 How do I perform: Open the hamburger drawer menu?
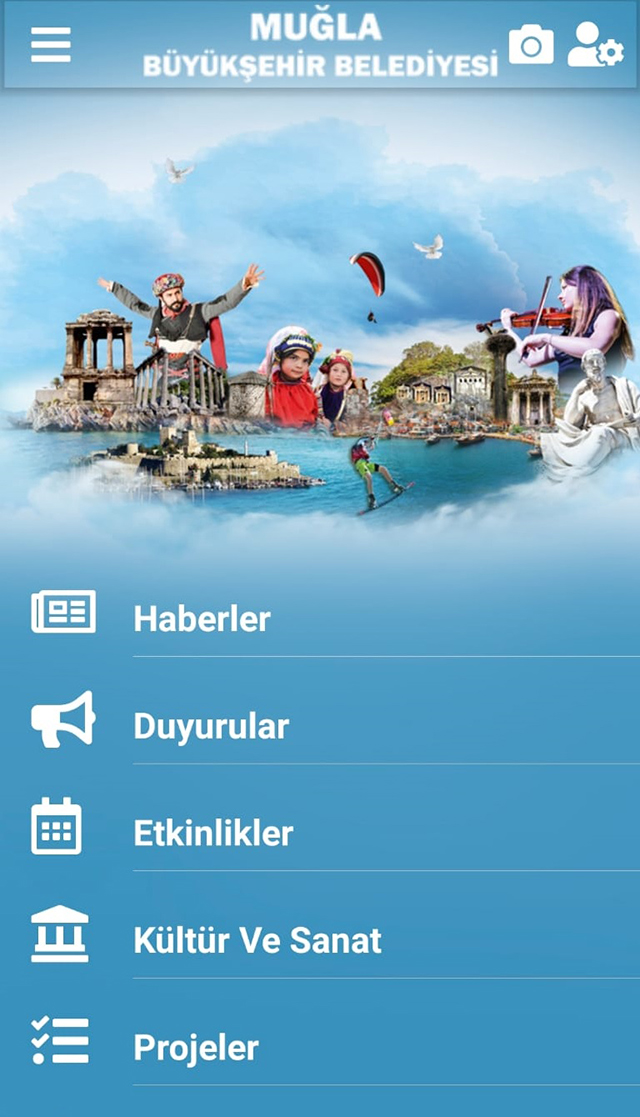tap(51, 45)
